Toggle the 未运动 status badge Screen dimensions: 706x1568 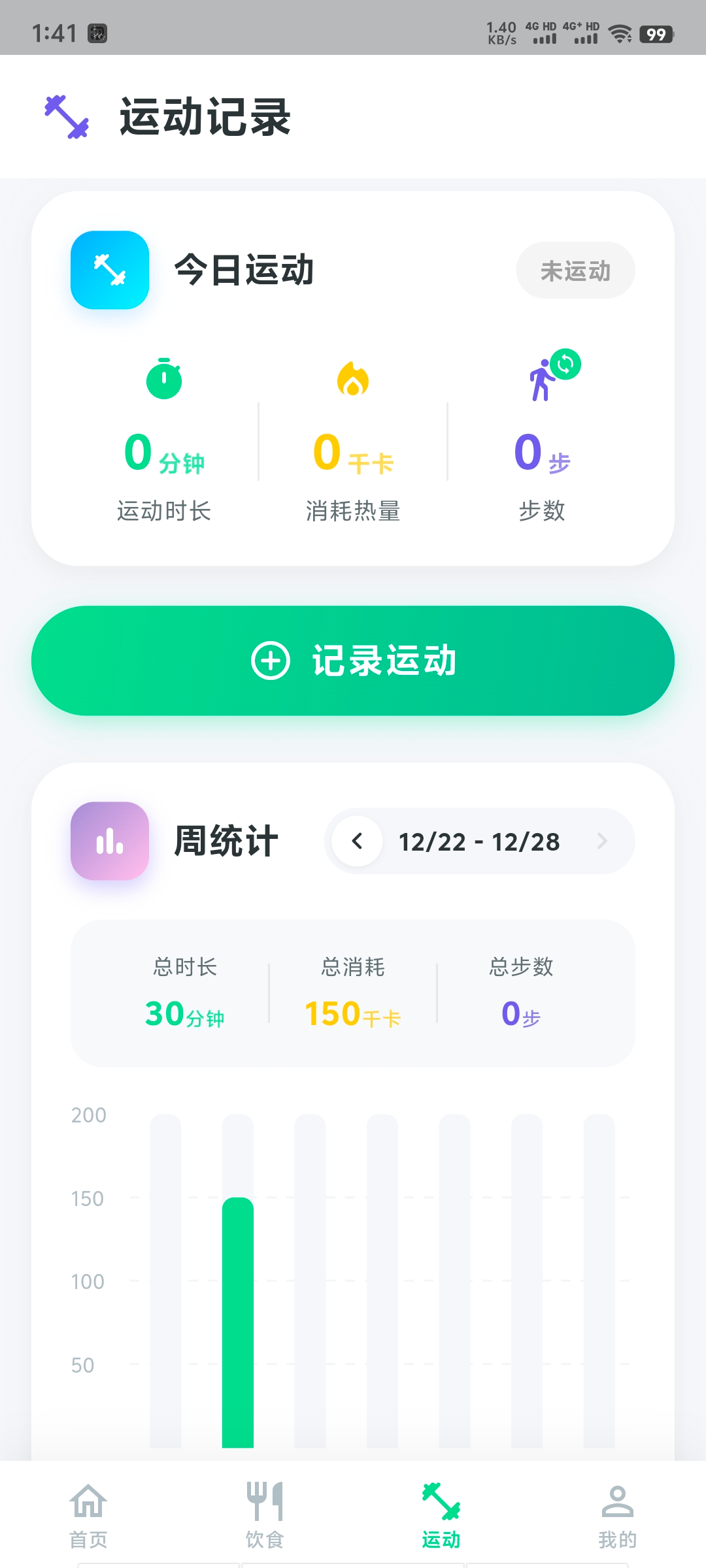575,270
